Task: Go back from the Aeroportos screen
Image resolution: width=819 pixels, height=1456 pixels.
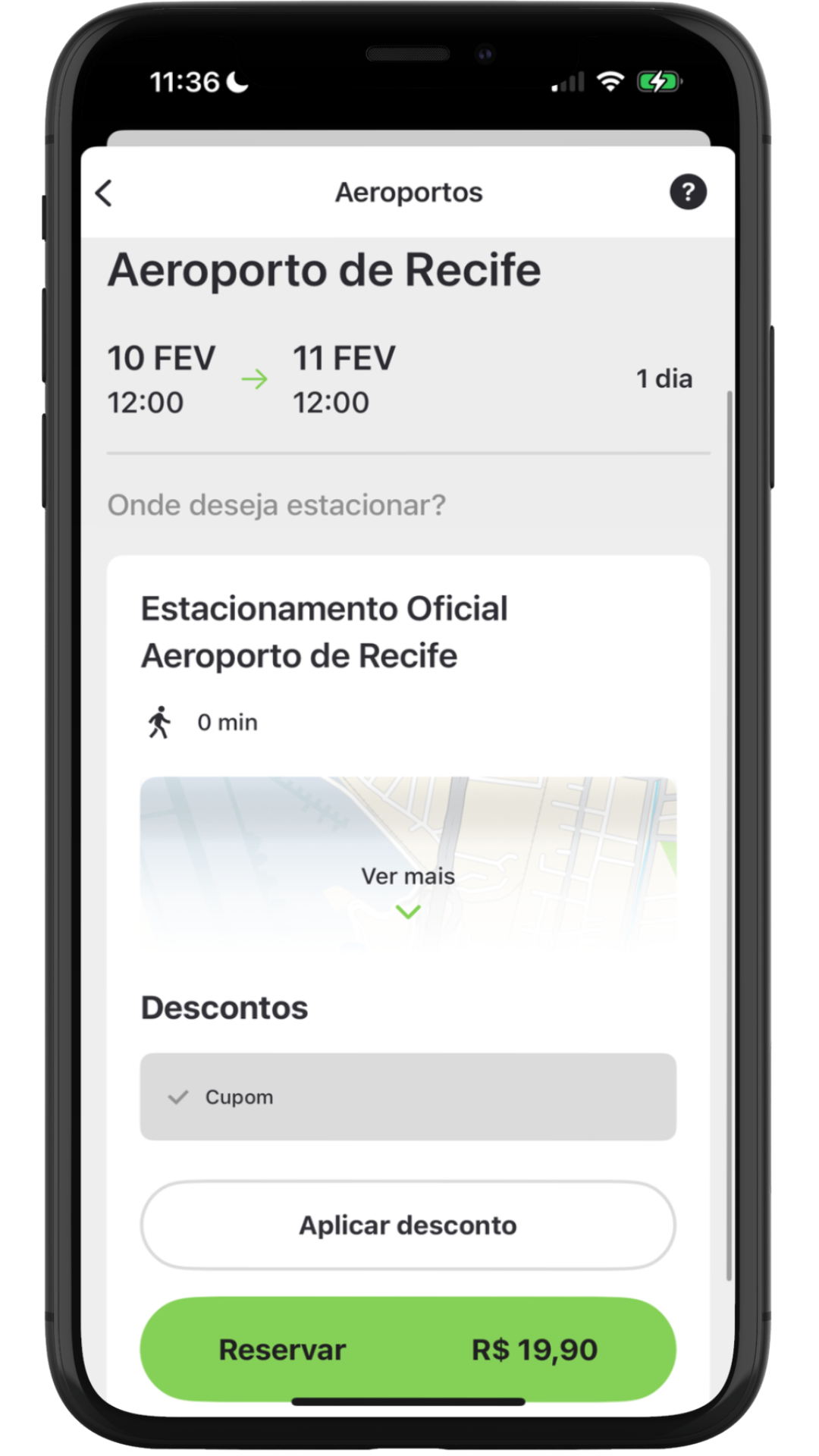Action: [104, 193]
